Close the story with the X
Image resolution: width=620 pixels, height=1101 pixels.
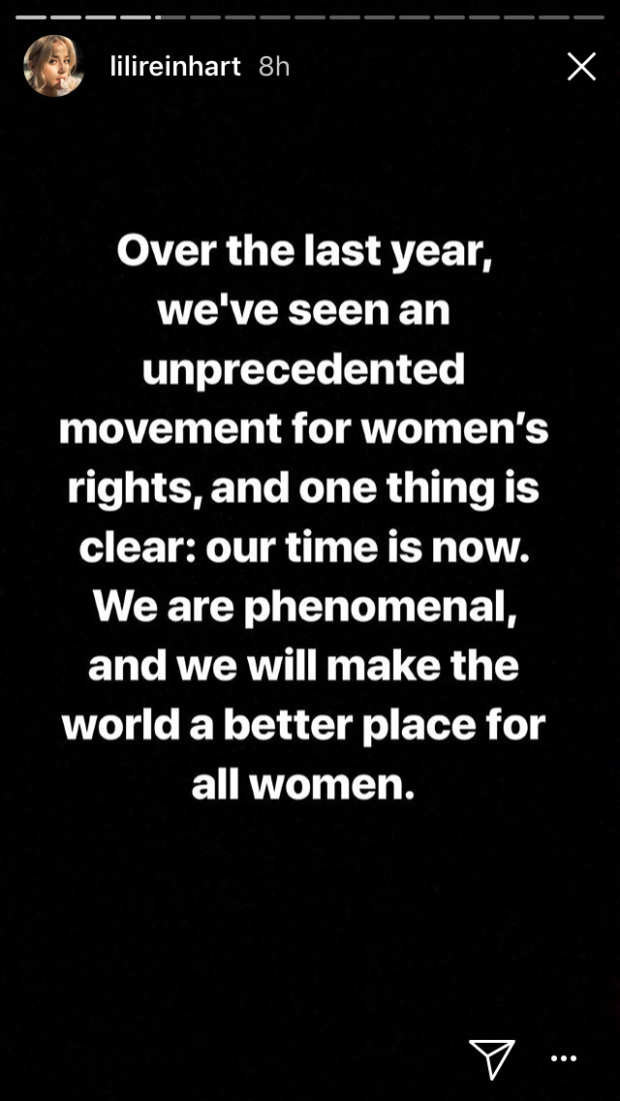pyautogui.click(x=581, y=67)
